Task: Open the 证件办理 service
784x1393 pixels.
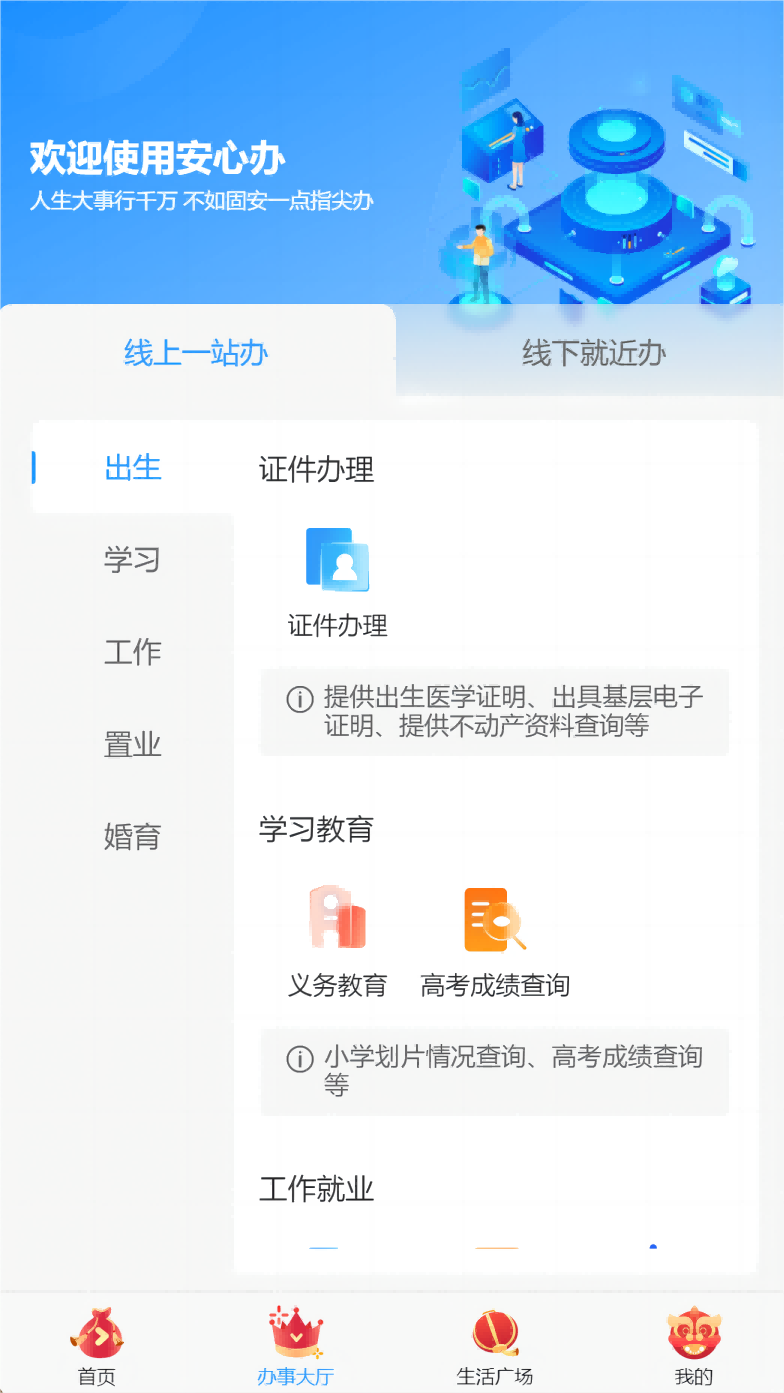Action: pyautogui.click(x=337, y=582)
